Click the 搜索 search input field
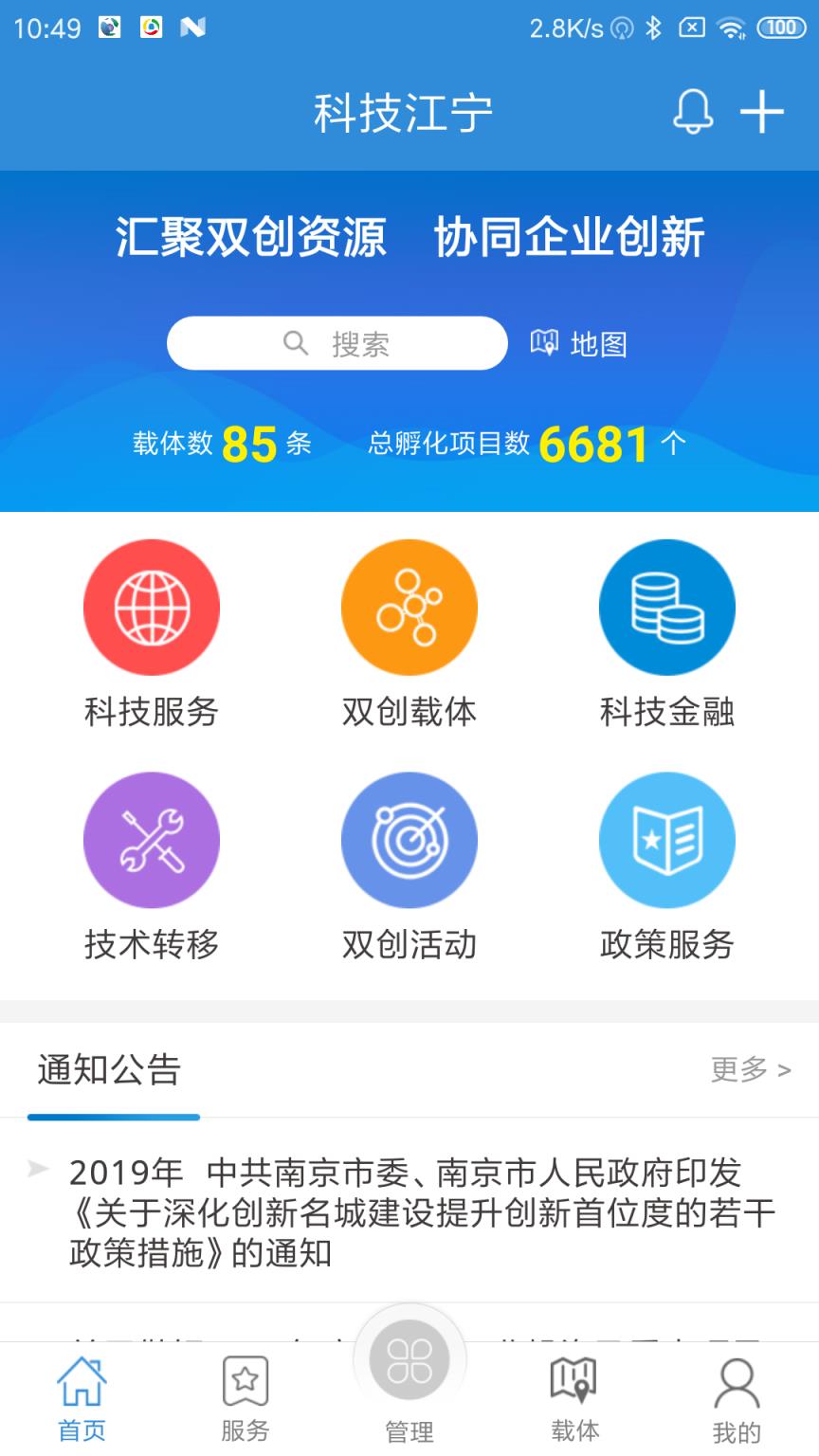The width and height of the screenshot is (819, 1456). [x=337, y=343]
